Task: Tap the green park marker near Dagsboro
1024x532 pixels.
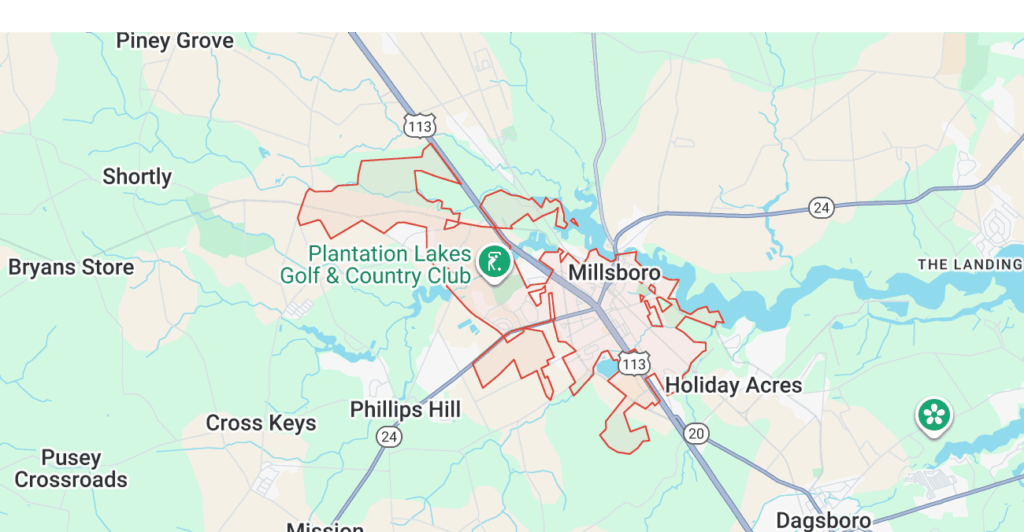Action: pyautogui.click(x=934, y=415)
